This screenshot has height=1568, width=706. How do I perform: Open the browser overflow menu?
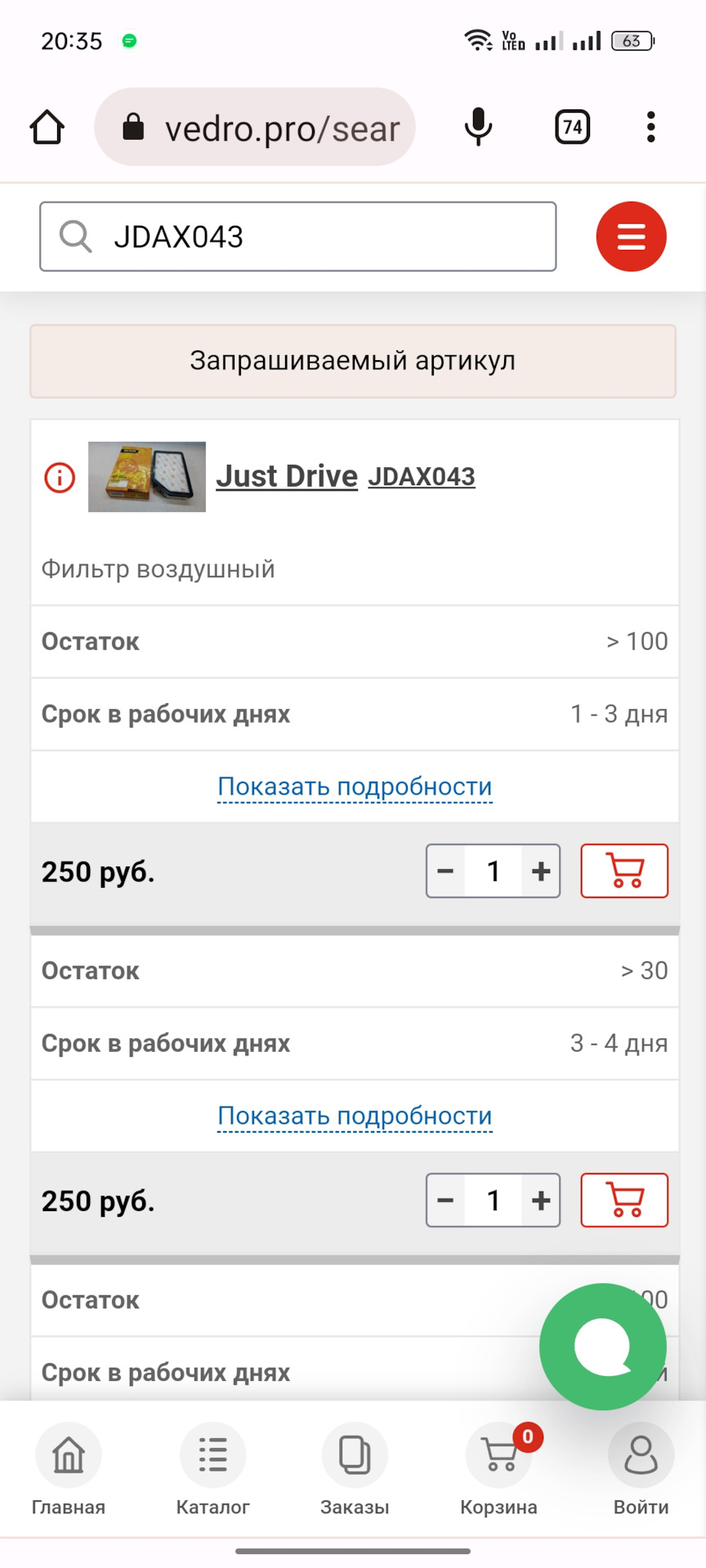(x=650, y=127)
